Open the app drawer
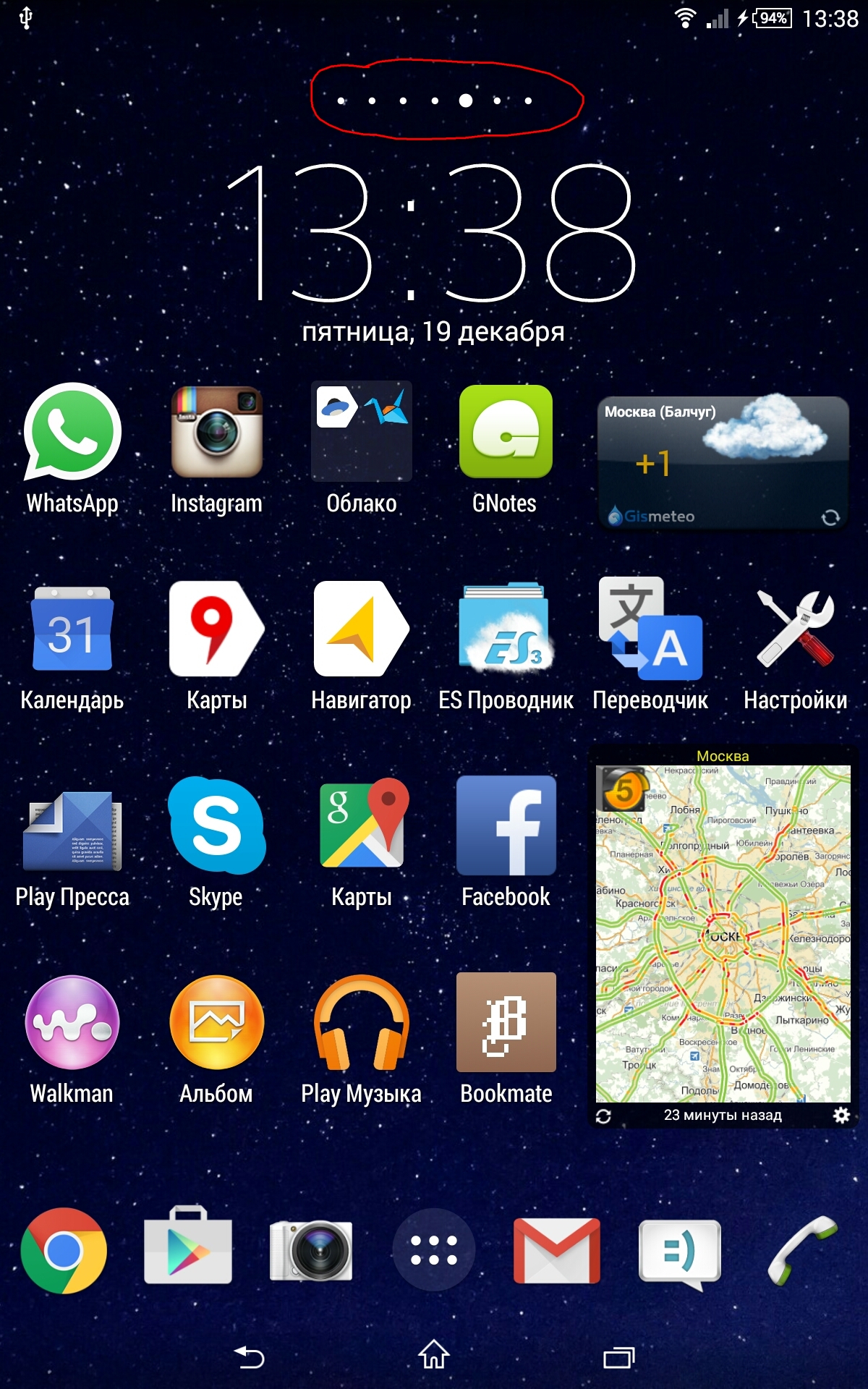Viewport: 868px width, 1389px height. 433,1250
